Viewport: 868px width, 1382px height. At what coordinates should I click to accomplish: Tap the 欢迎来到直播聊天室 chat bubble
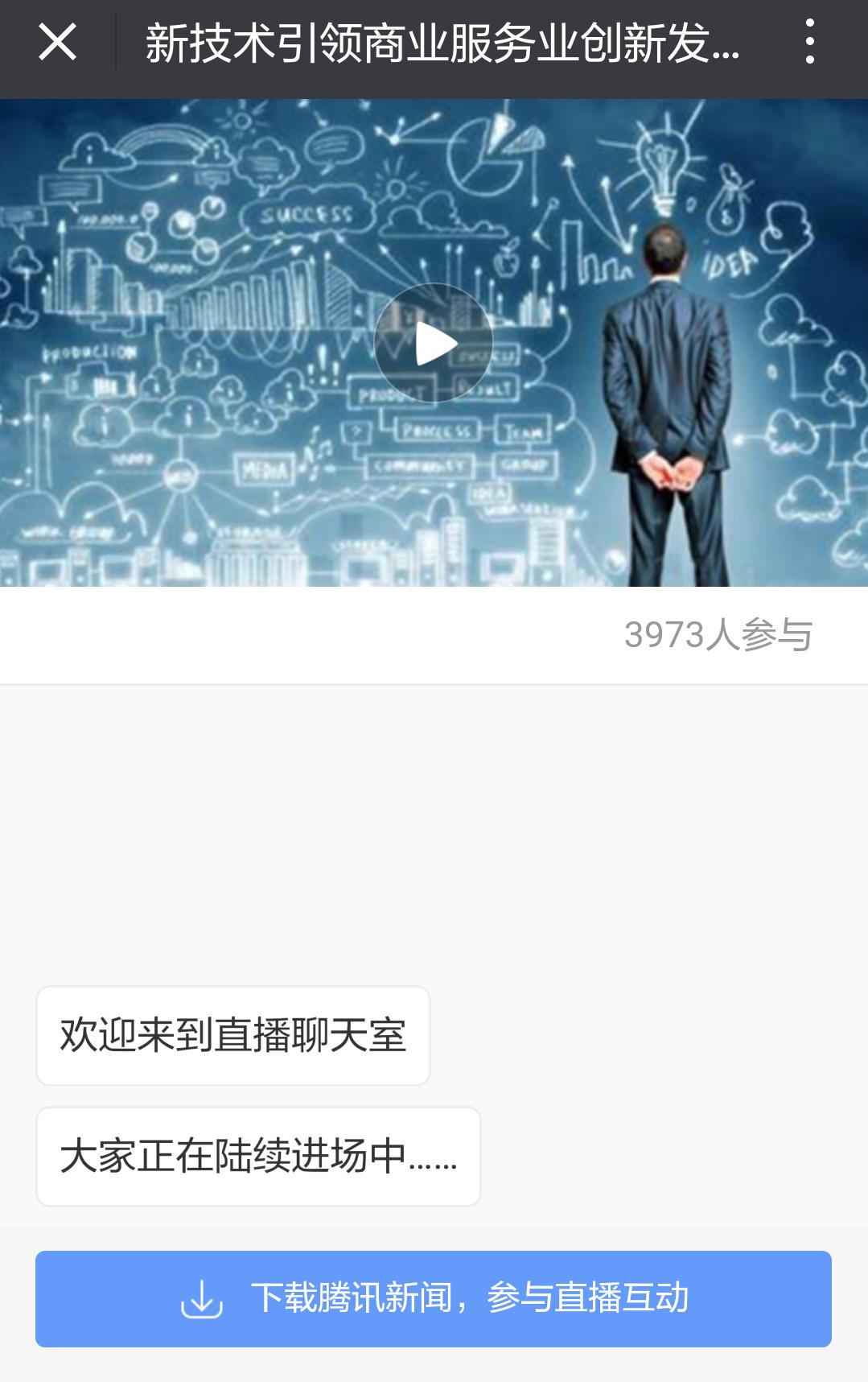(x=232, y=1035)
